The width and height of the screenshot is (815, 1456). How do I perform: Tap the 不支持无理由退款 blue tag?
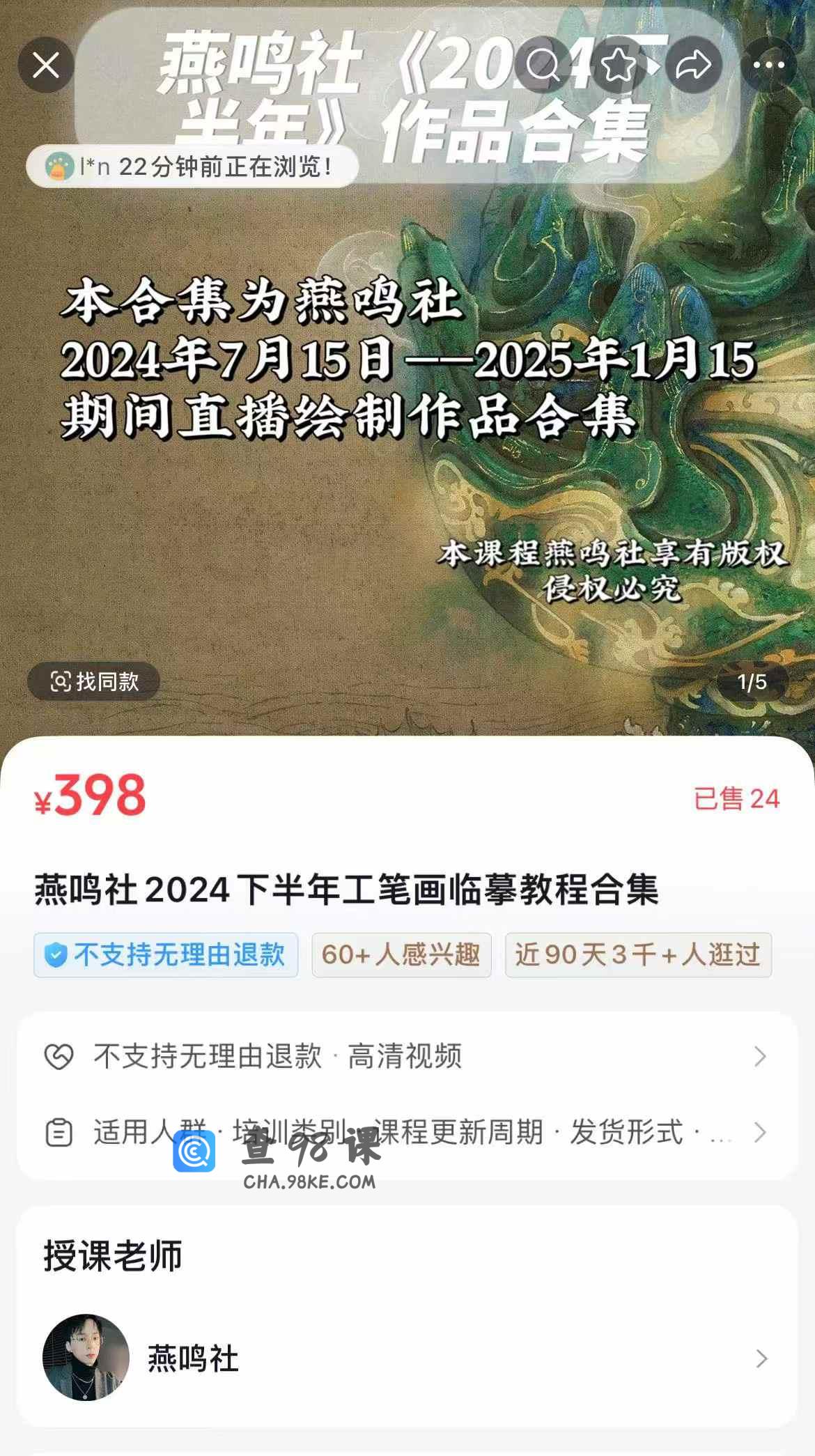(166, 954)
